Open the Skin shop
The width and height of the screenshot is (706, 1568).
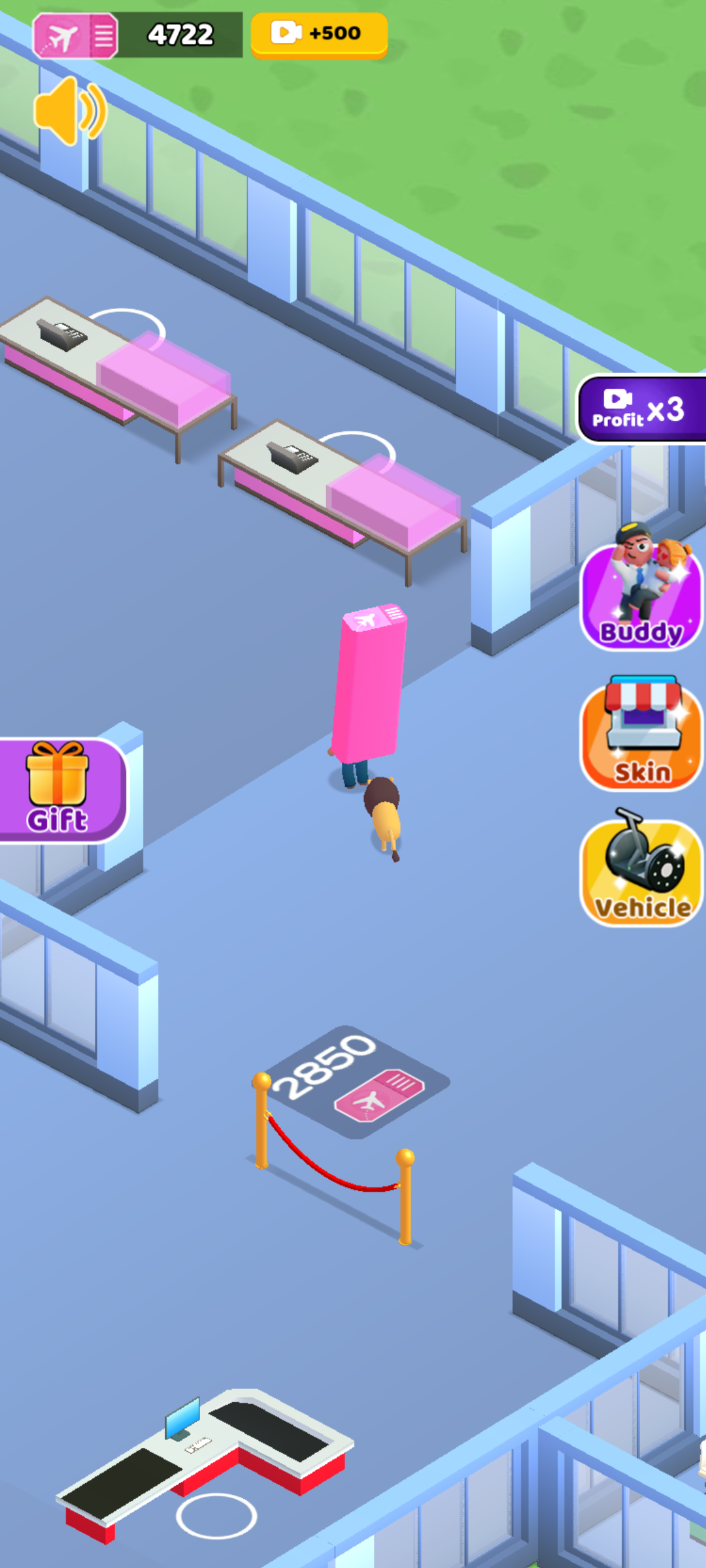coord(641,735)
